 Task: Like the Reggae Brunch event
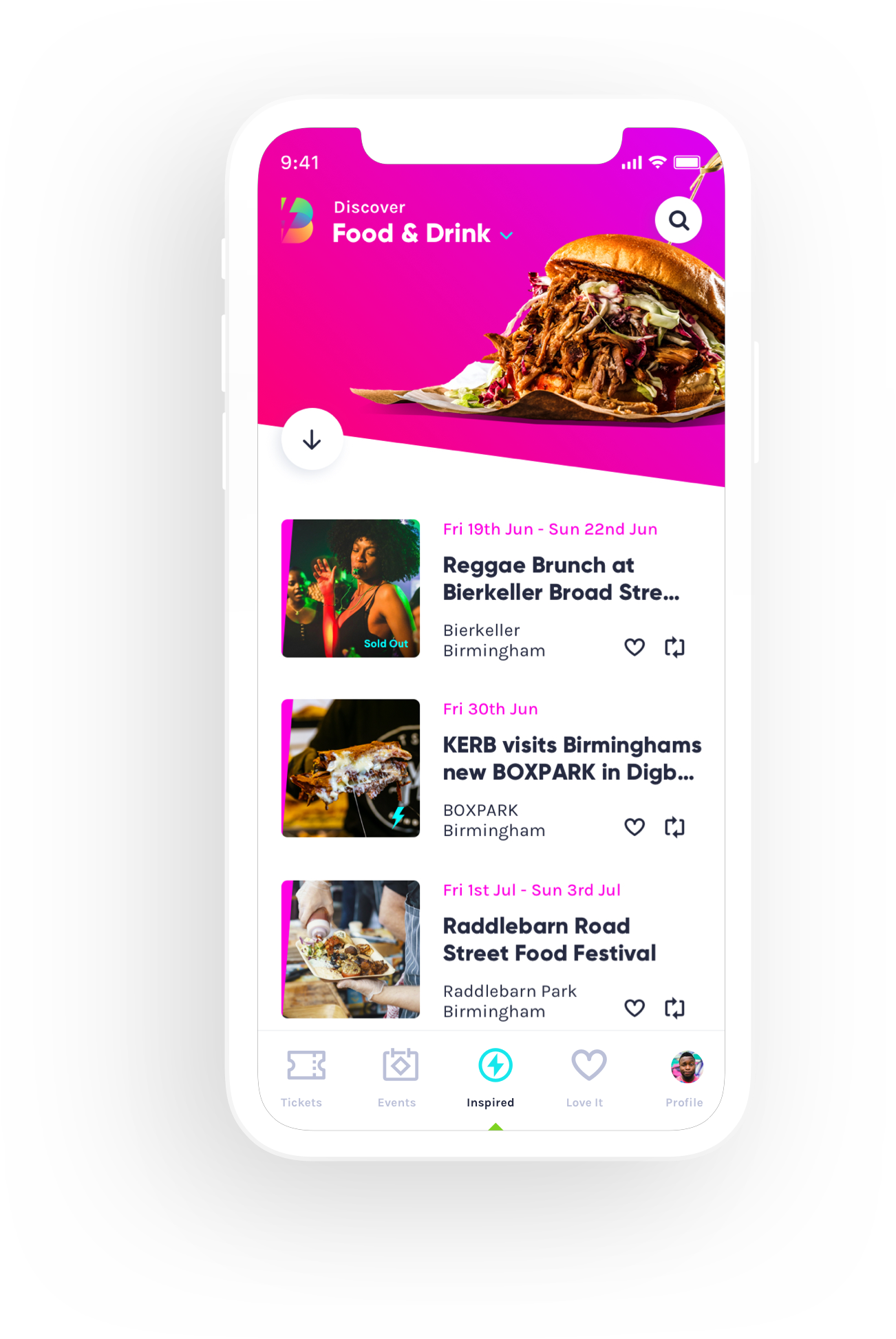coord(634,647)
